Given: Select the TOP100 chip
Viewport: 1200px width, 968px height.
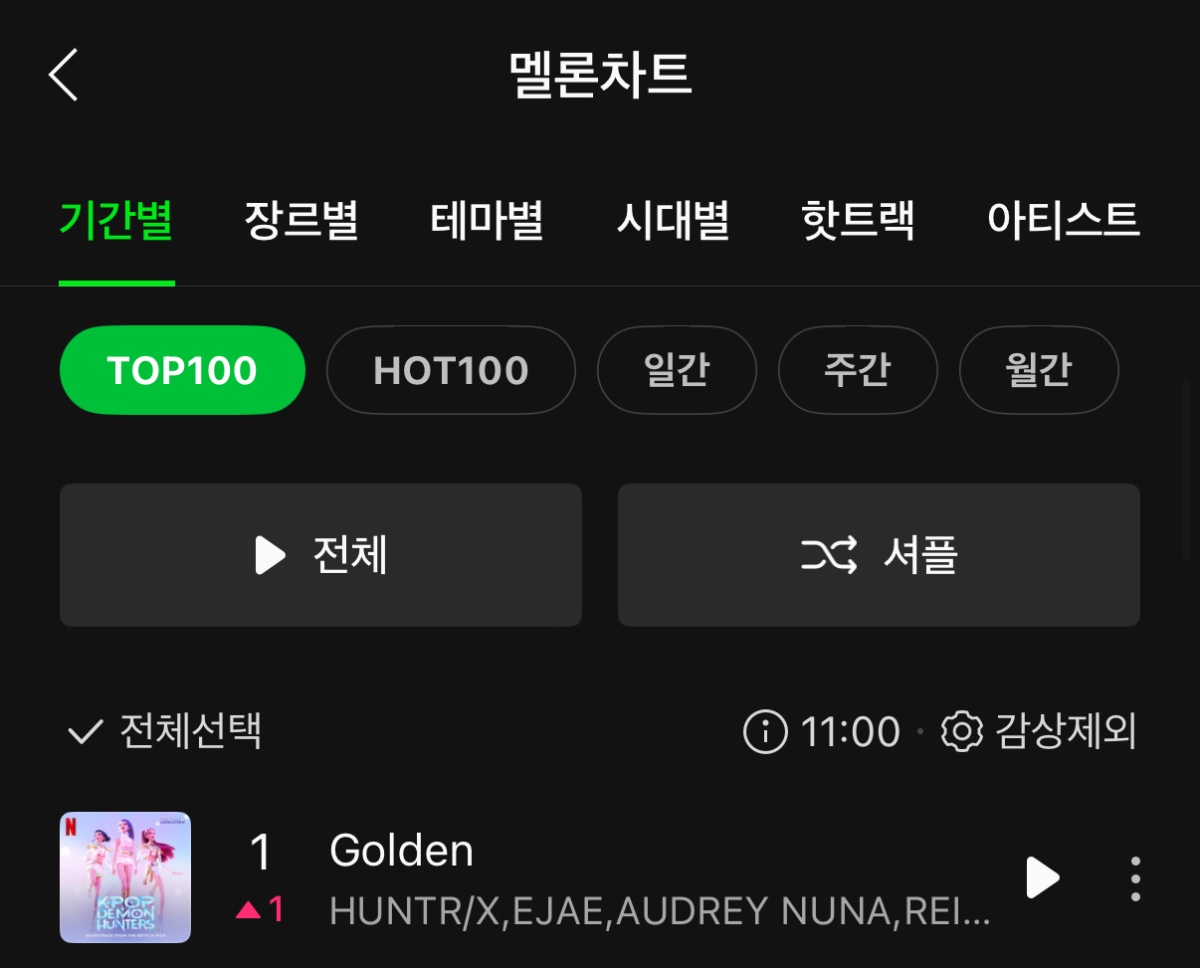Looking at the screenshot, I should pos(182,370).
